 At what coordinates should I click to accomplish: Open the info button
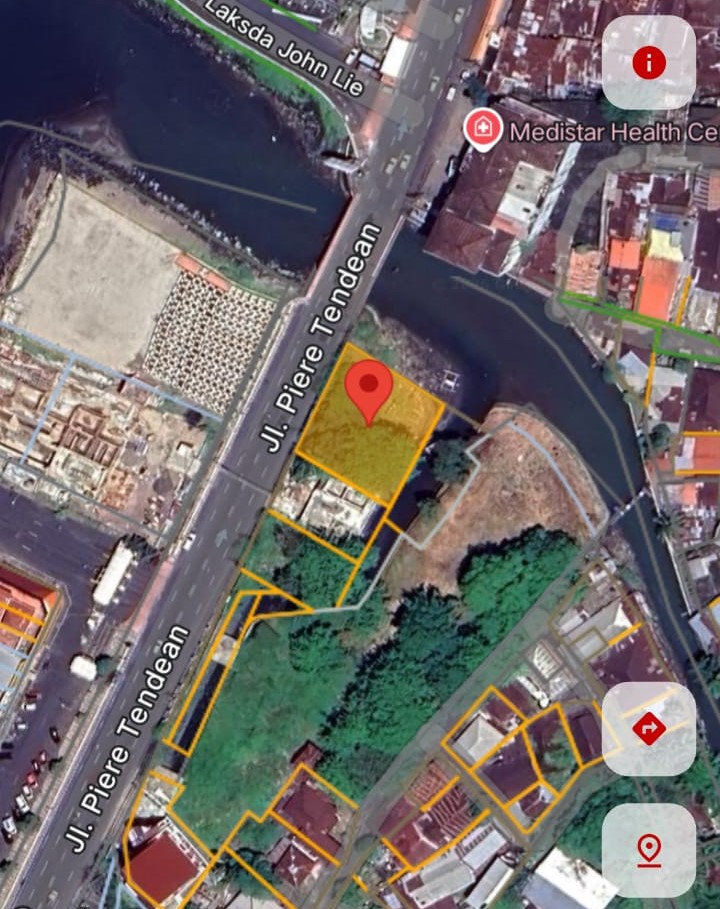click(649, 63)
